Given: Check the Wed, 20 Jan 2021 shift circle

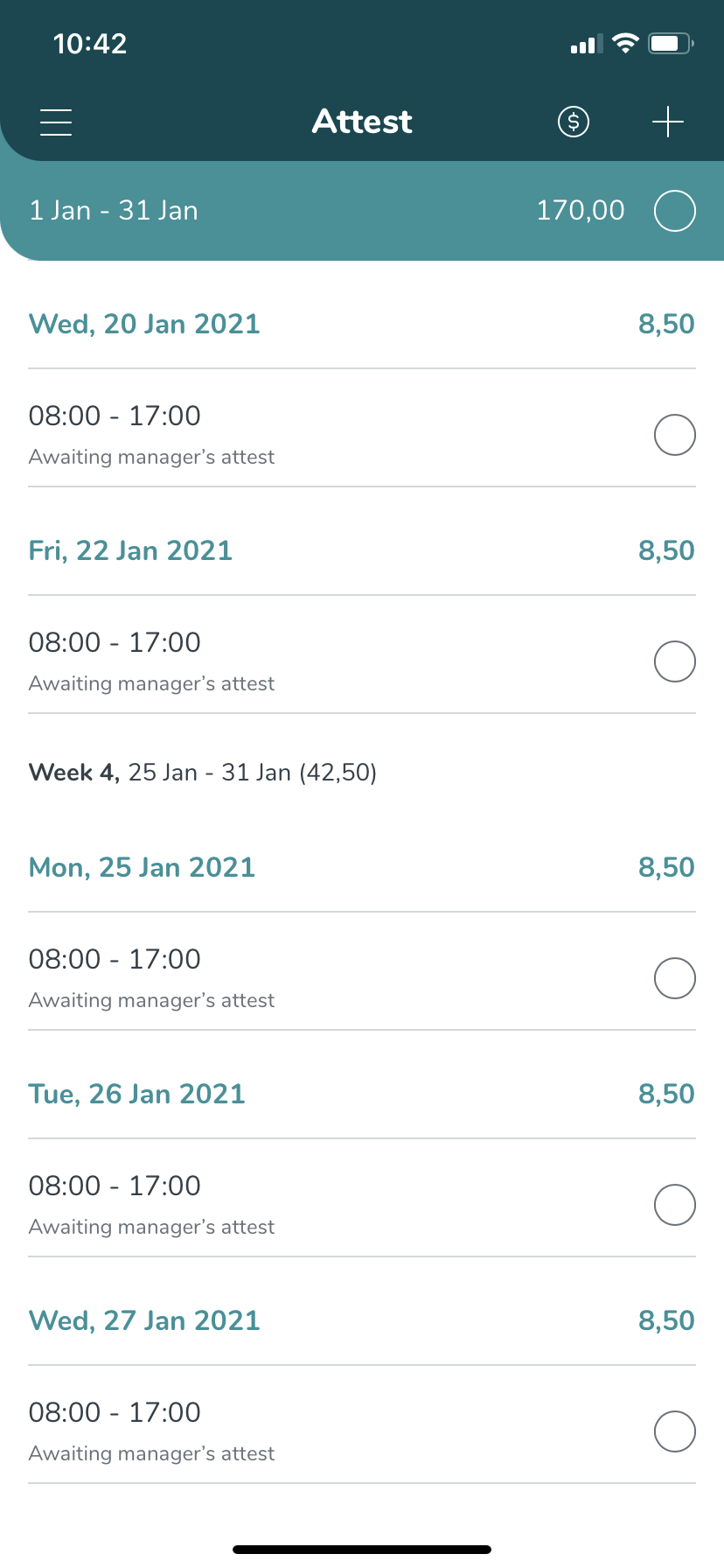Looking at the screenshot, I should click(675, 435).
